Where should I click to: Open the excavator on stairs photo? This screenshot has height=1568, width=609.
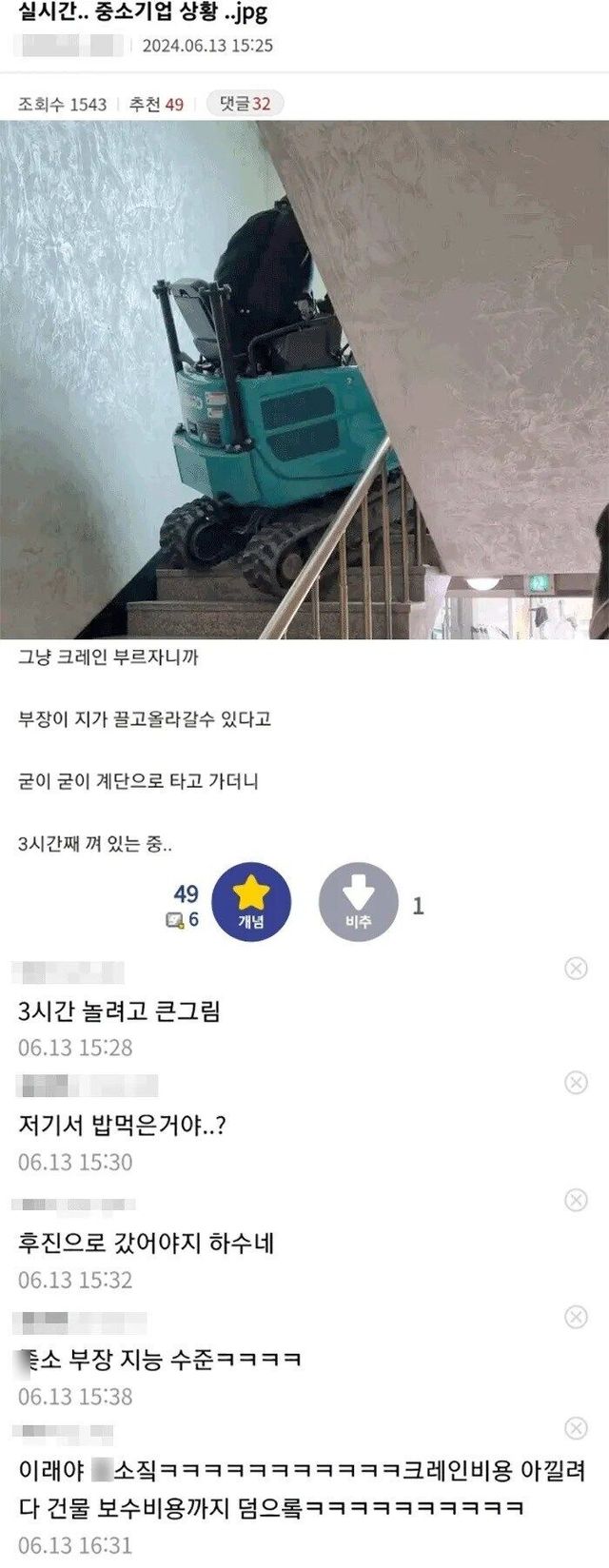304,381
